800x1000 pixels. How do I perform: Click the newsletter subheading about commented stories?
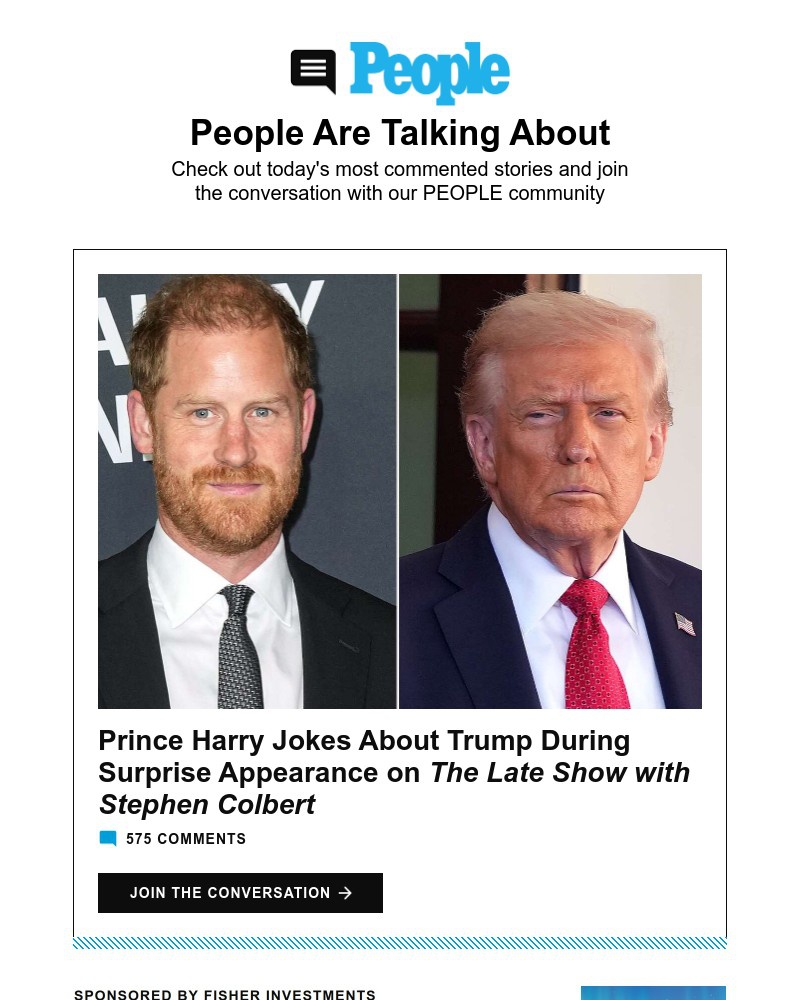(x=400, y=181)
